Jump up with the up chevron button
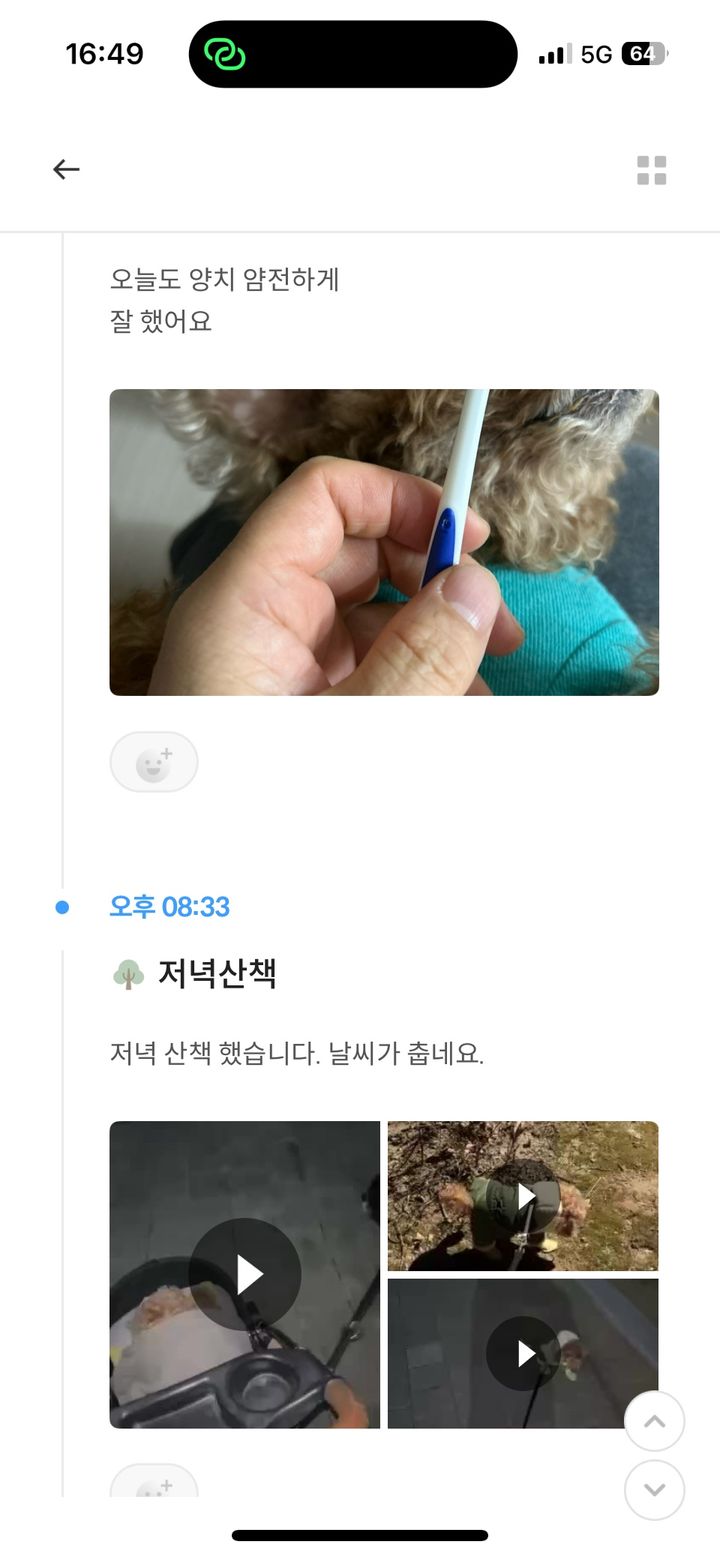The height and width of the screenshot is (1559, 720). (655, 1421)
